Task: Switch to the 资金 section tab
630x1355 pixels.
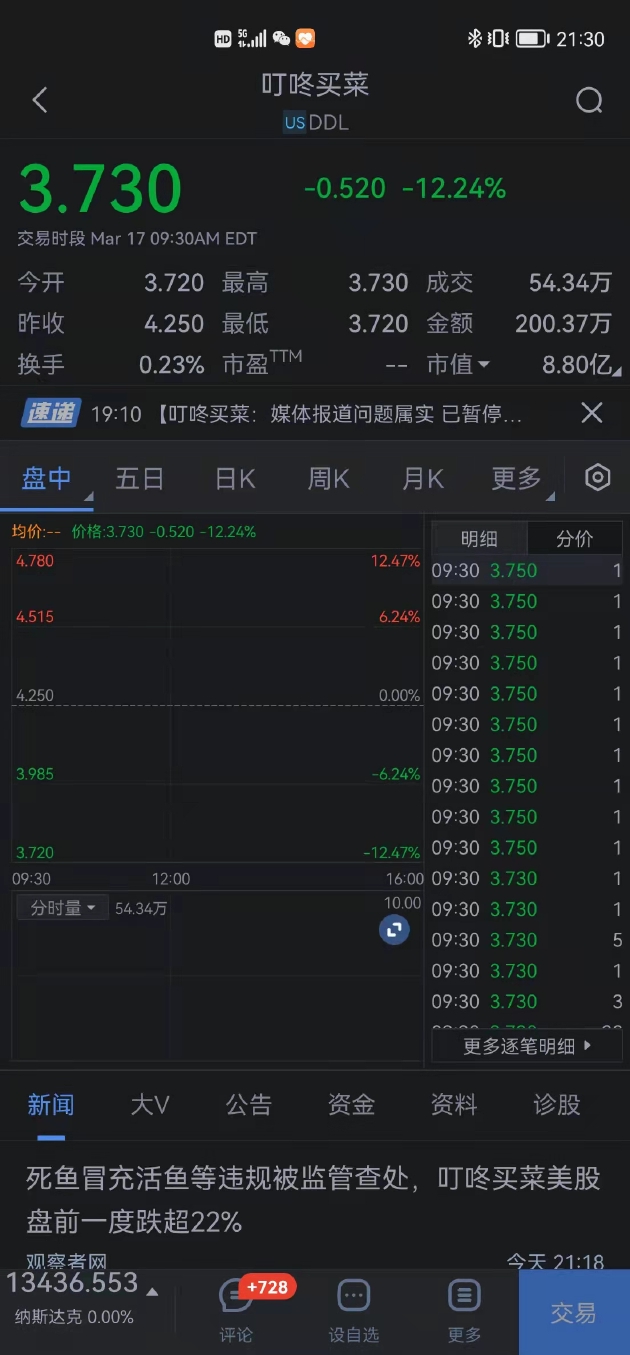Action: point(351,1105)
